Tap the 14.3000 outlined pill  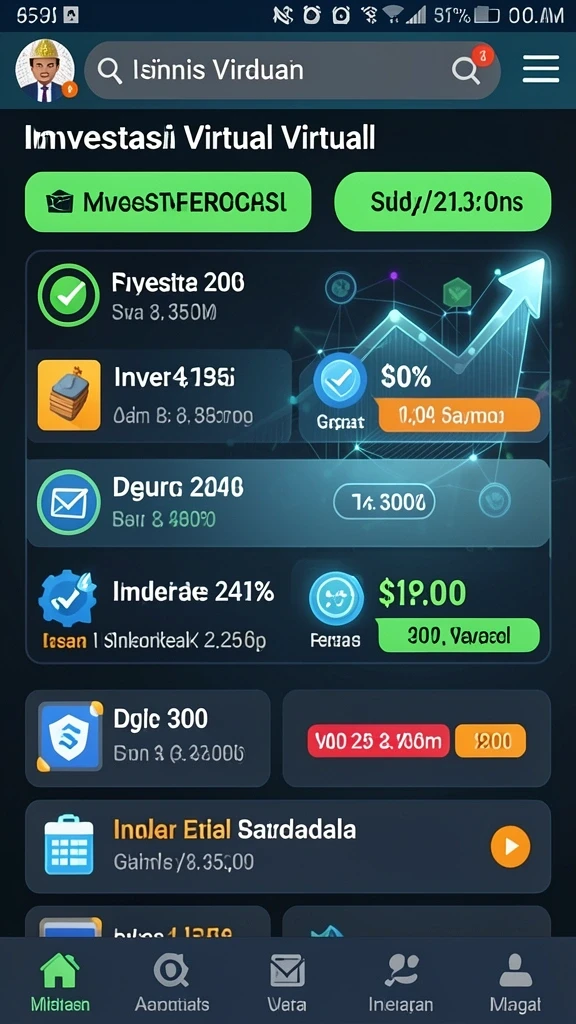[x=384, y=502]
